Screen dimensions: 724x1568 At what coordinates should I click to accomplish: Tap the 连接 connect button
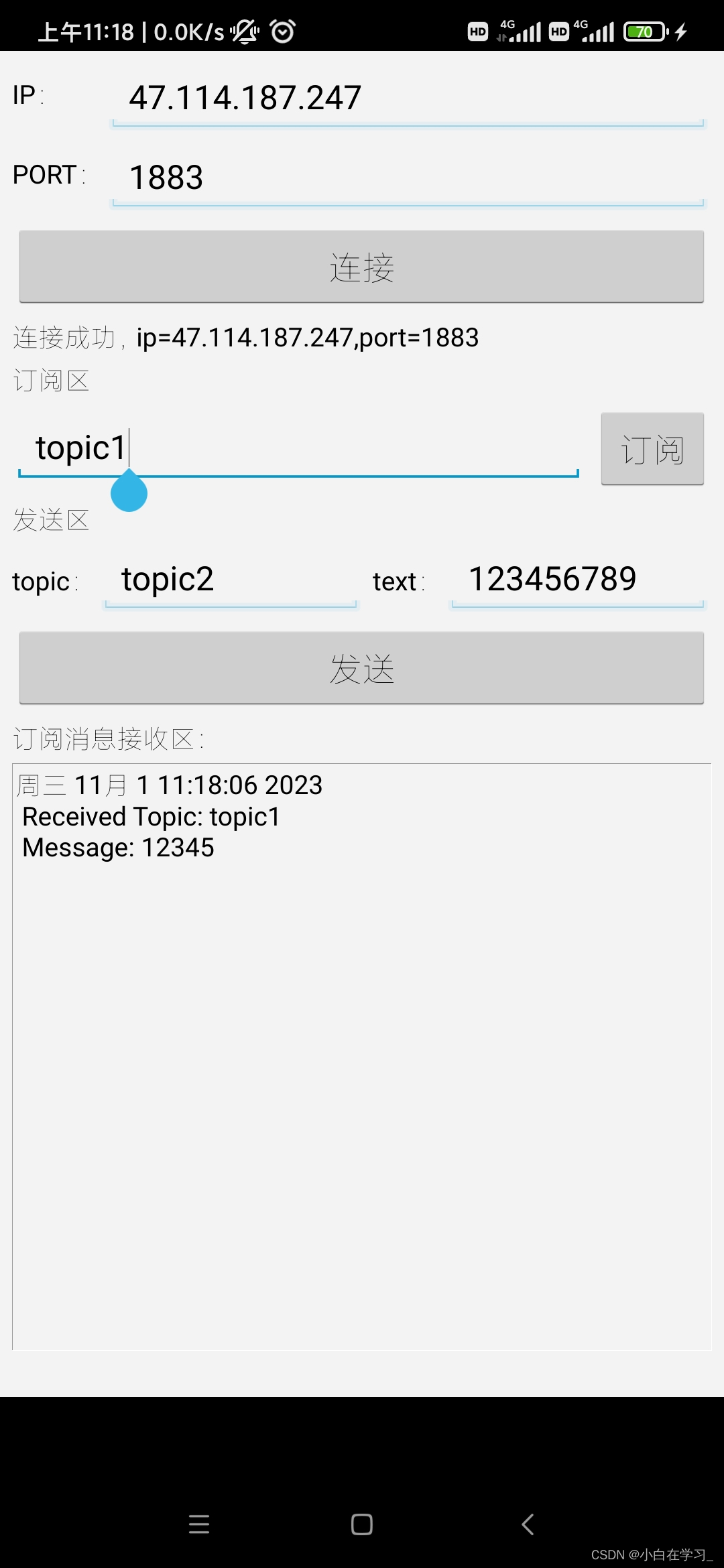(361, 267)
